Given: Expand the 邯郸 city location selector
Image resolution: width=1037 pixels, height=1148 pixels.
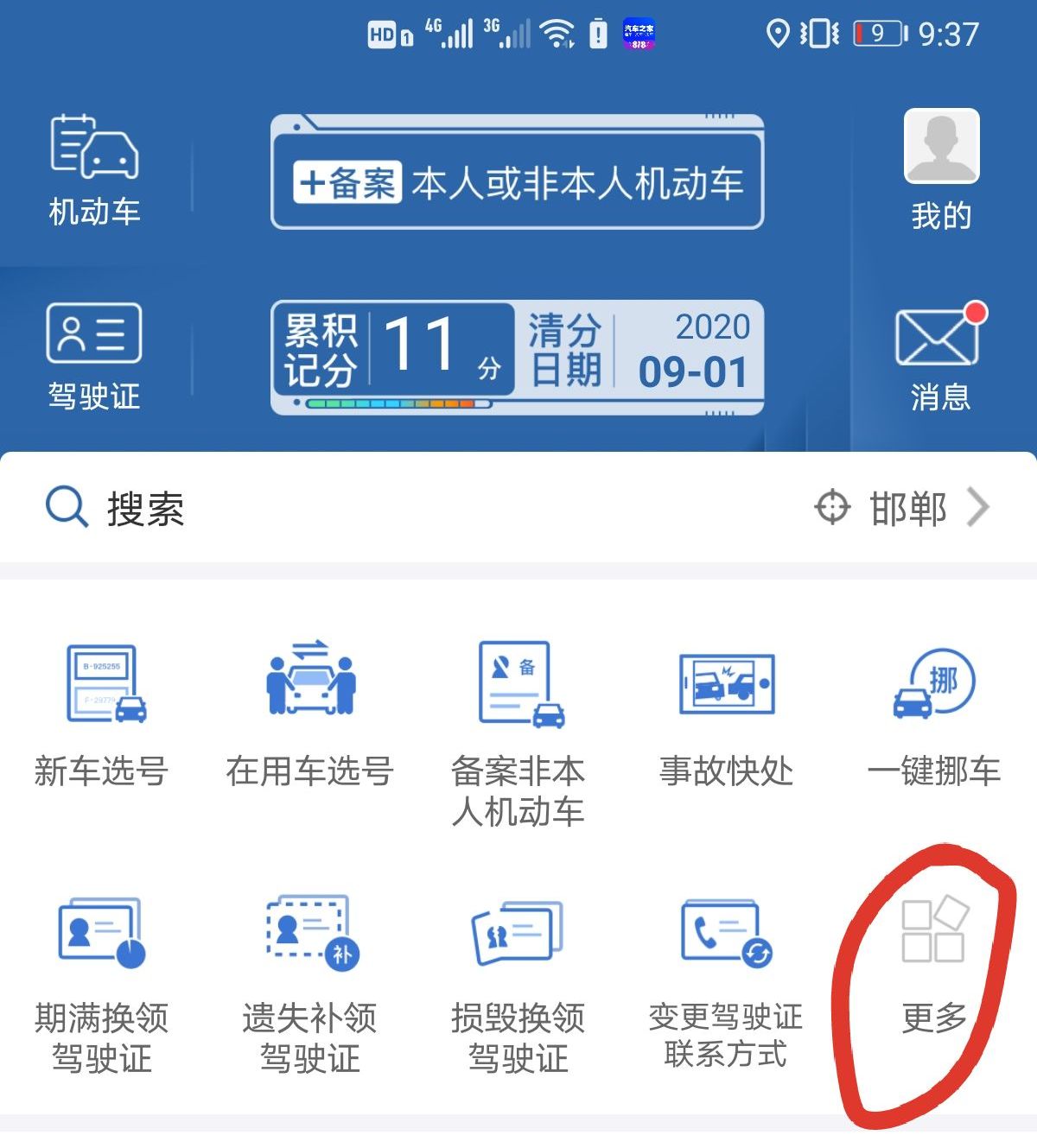Looking at the screenshot, I should click(x=905, y=510).
